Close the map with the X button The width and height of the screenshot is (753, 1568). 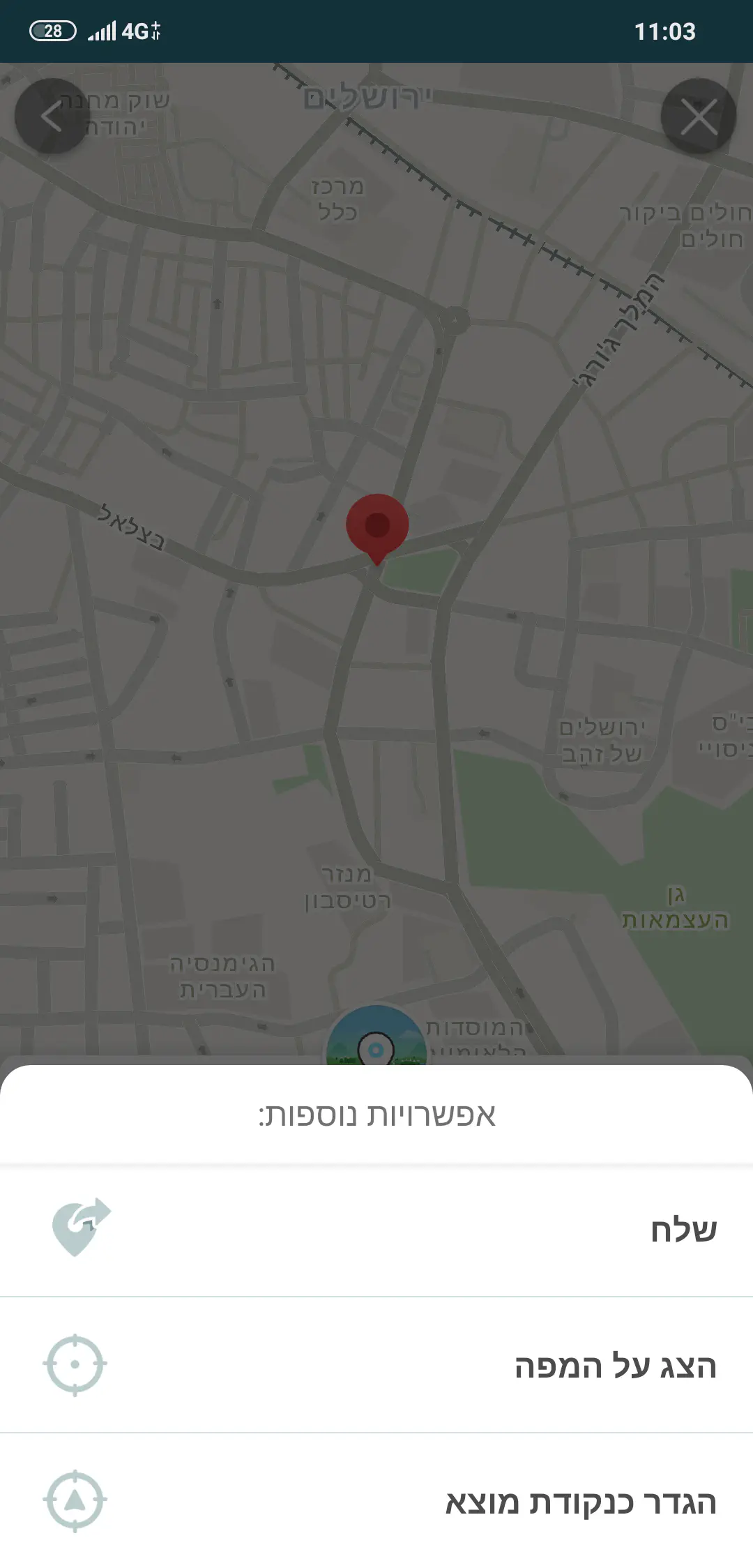699,116
